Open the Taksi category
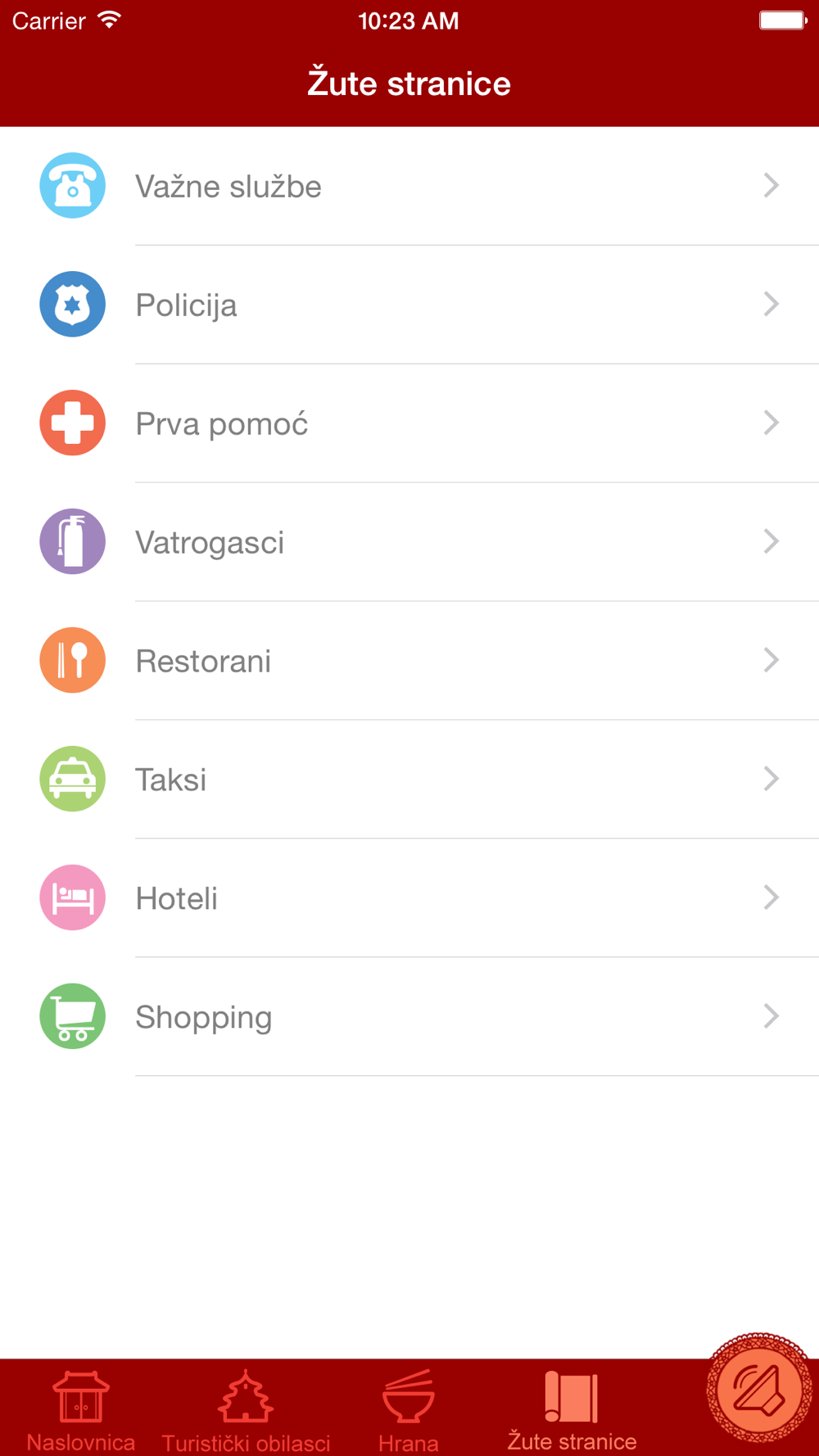This screenshot has height=1456, width=819. 409,780
